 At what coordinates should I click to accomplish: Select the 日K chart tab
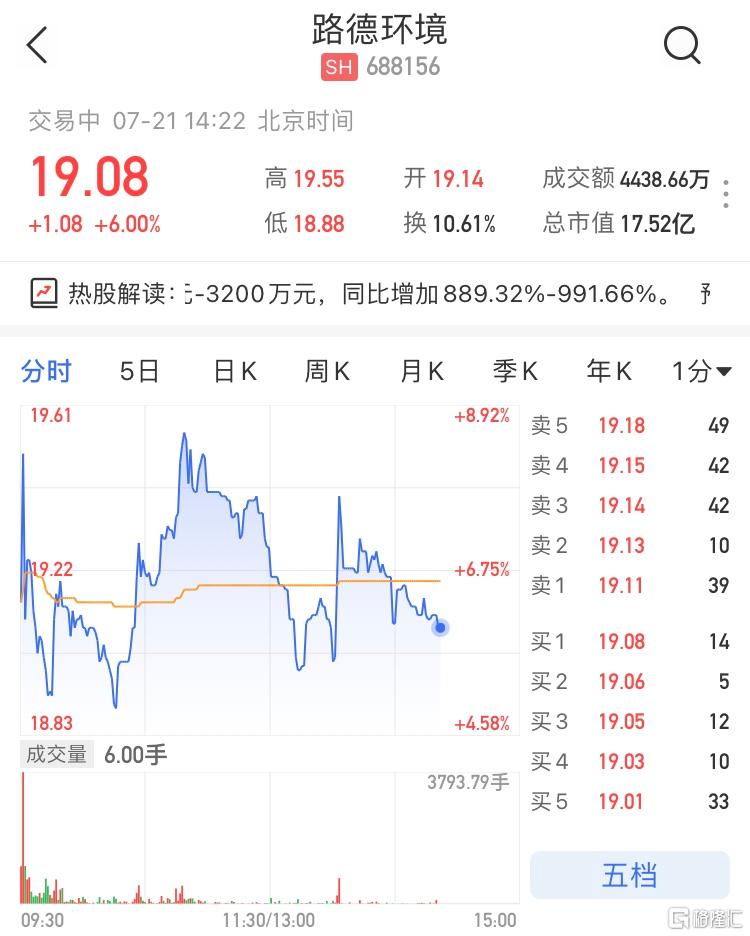(235, 372)
